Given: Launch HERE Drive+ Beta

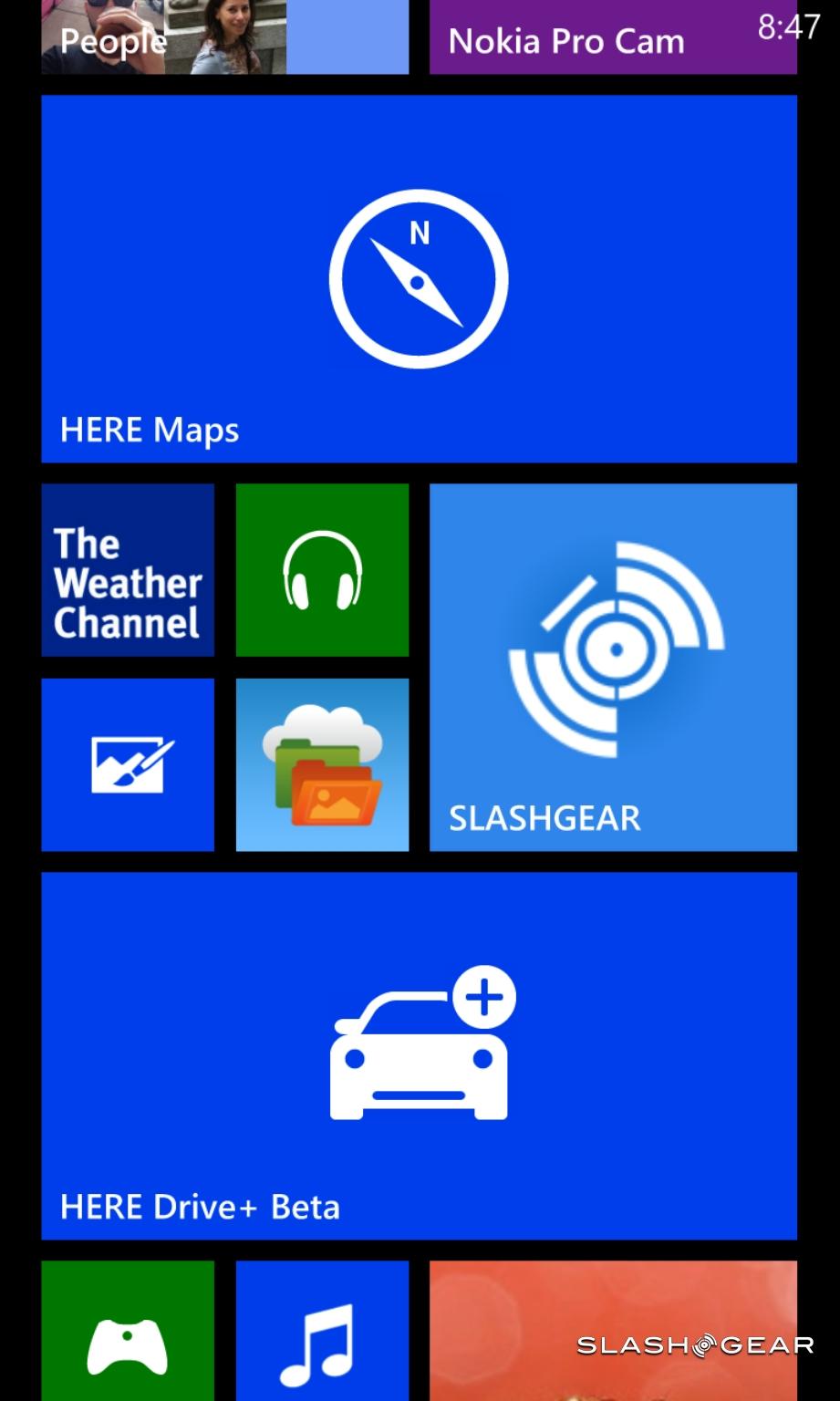Looking at the screenshot, I should tap(419, 1055).
